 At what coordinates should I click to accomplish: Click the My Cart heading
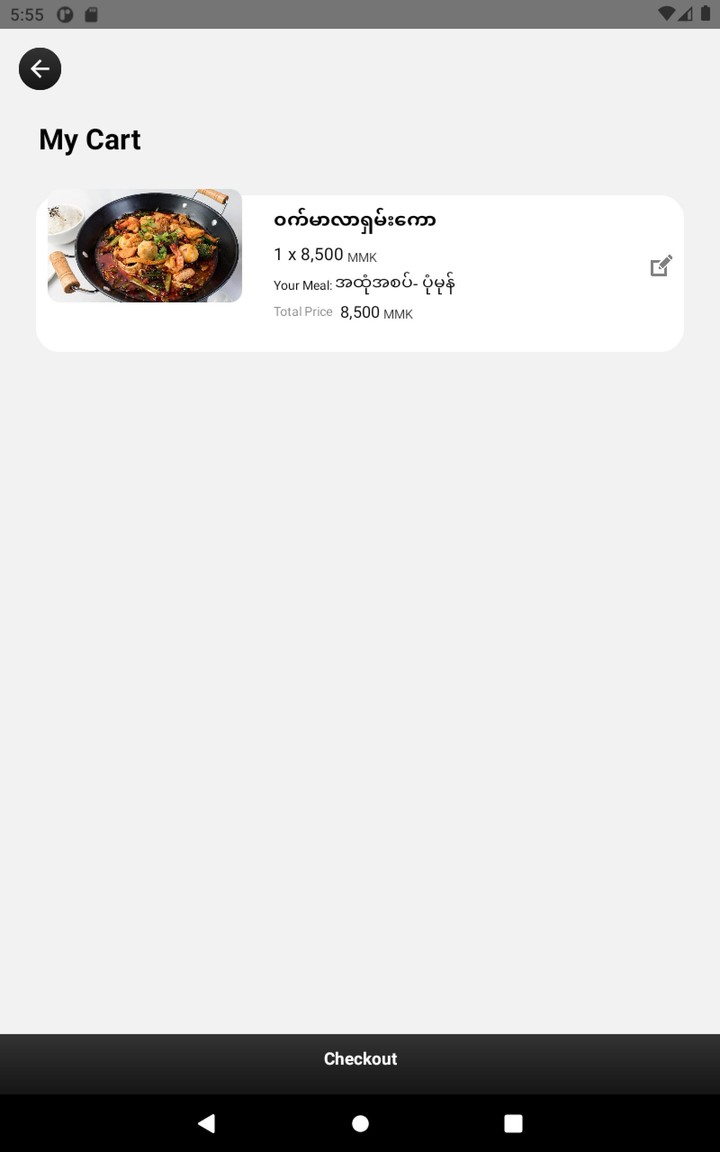pyautogui.click(x=89, y=140)
